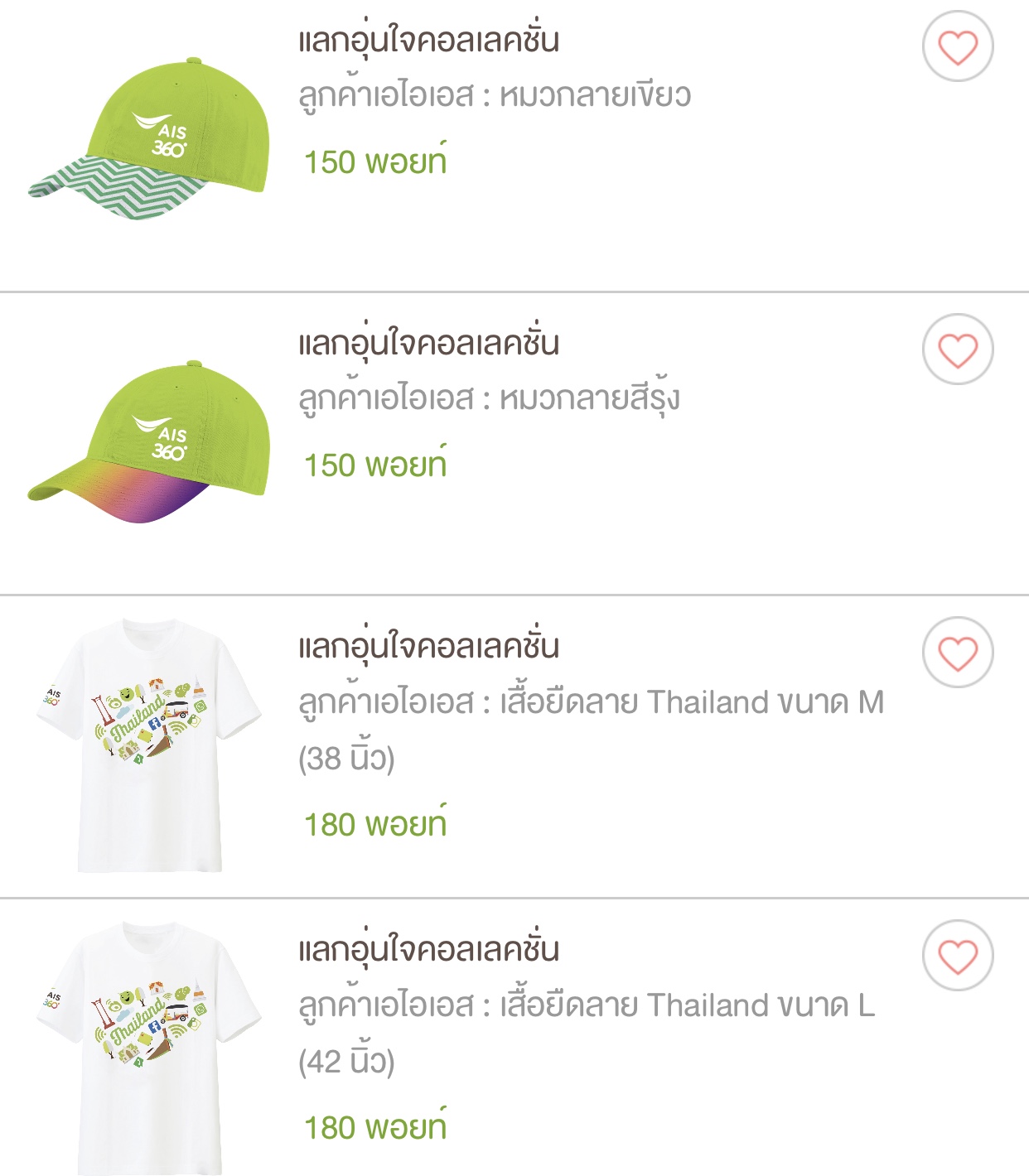Favorite the หมวกลายสีรุ้ง cap reward

[x=958, y=349]
